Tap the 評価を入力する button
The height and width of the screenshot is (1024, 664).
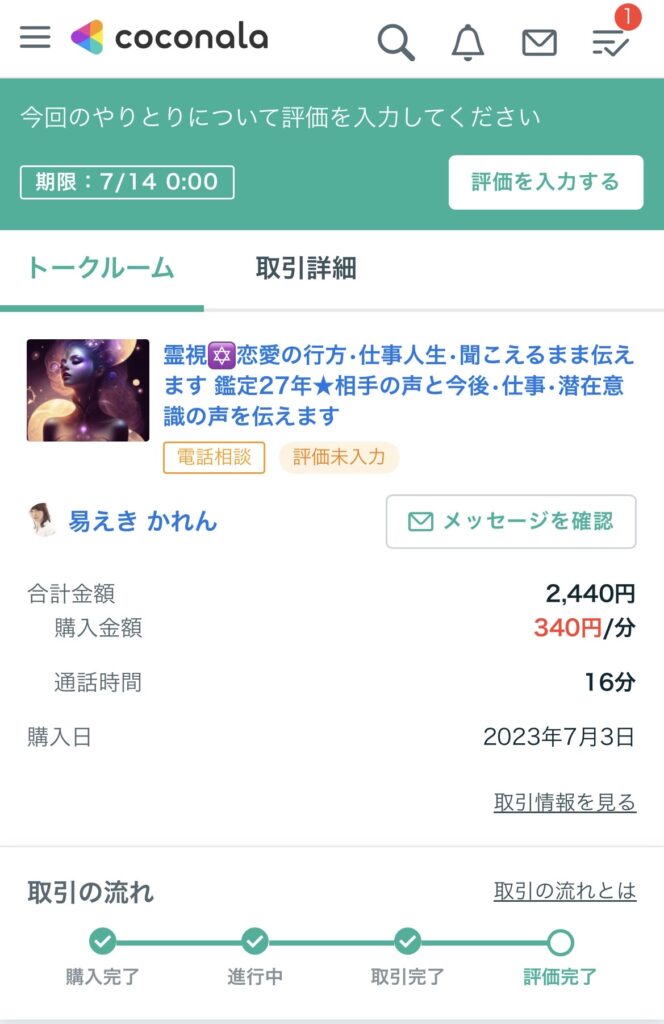coord(545,182)
